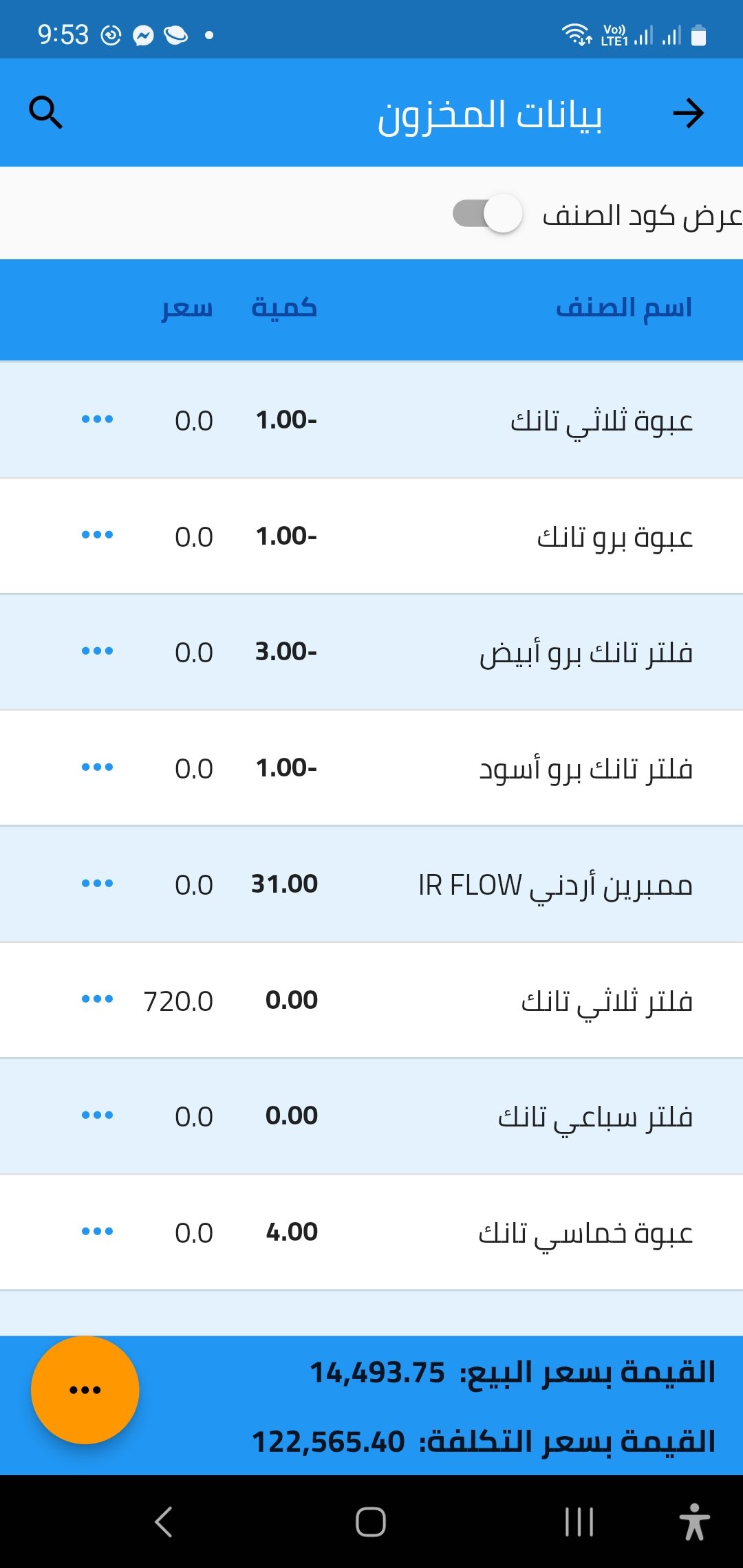Open options dots for فلتر تانك برو أبيض
Screen dimensions: 743x1568
tap(97, 651)
